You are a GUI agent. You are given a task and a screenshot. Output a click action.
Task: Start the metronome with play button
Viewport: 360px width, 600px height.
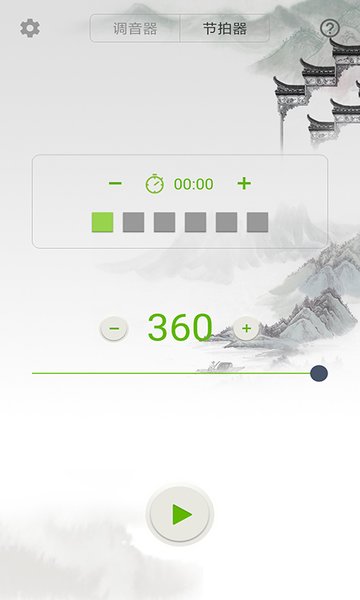[x=180, y=514]
